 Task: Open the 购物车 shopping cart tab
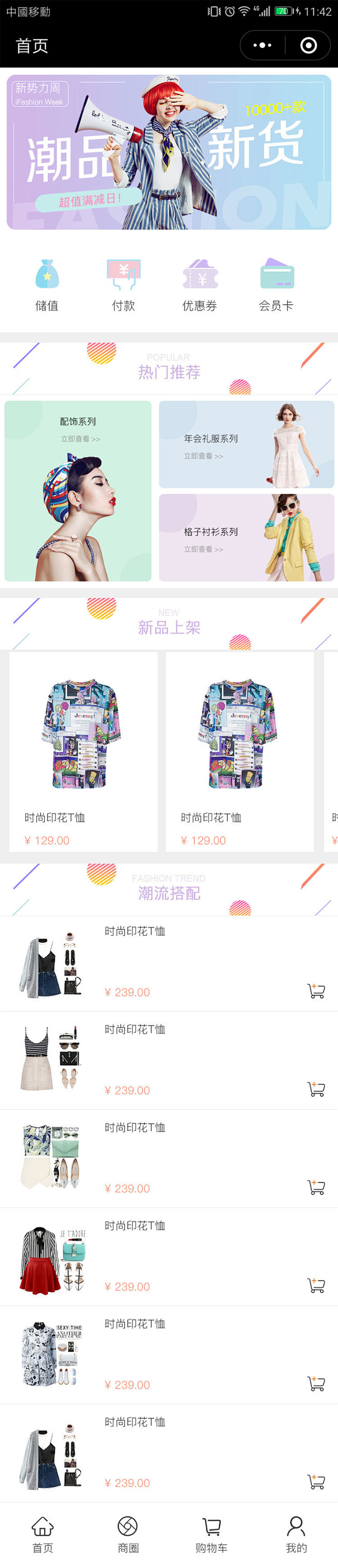[x=211, y=1535]
